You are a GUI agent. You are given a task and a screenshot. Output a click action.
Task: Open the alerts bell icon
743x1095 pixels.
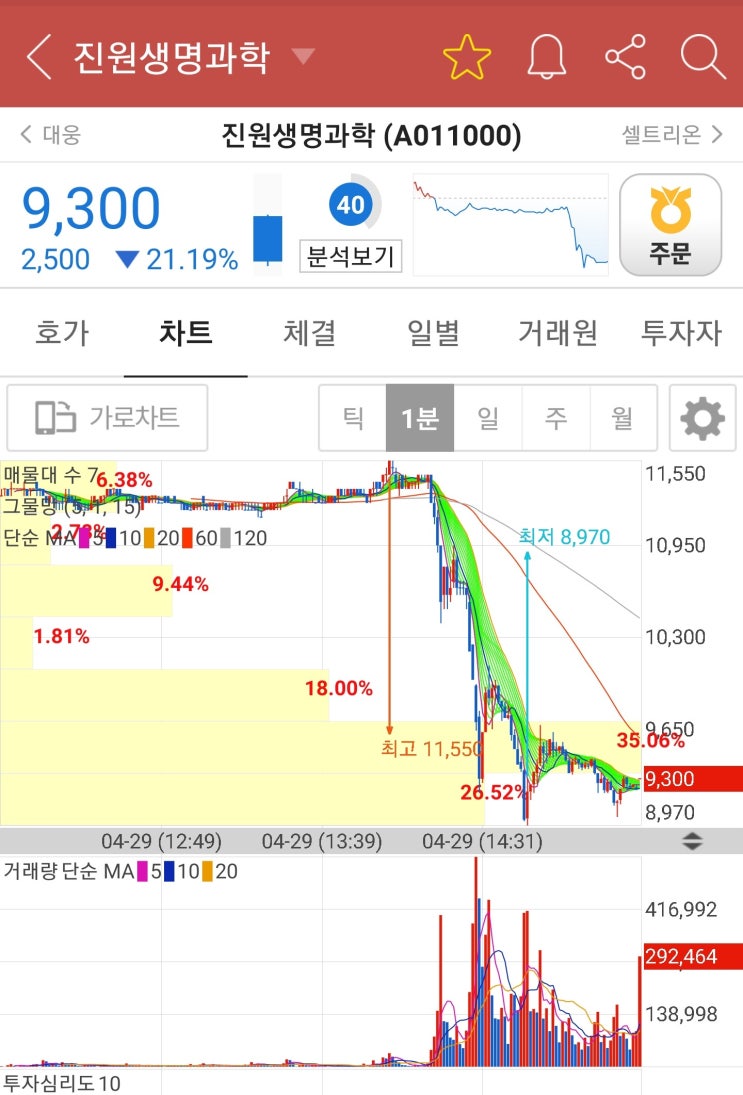pyautogui.click(x=545, y=55)
